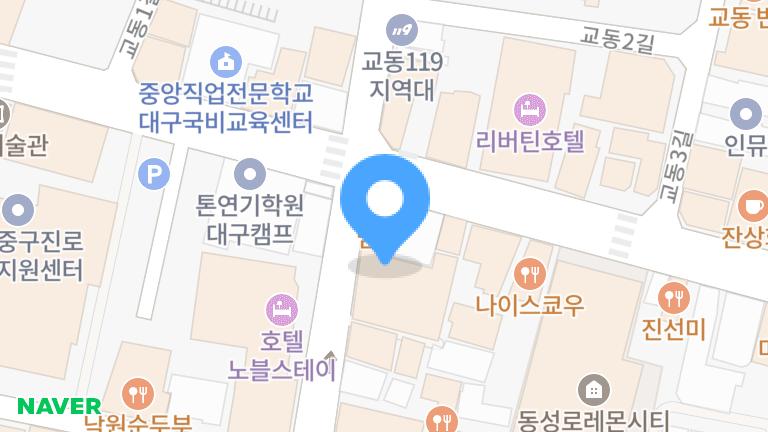The height and width of the screenshot is (432, 768).
Task: Open the 진선미 restaurant marker
Action: point(674,298)
